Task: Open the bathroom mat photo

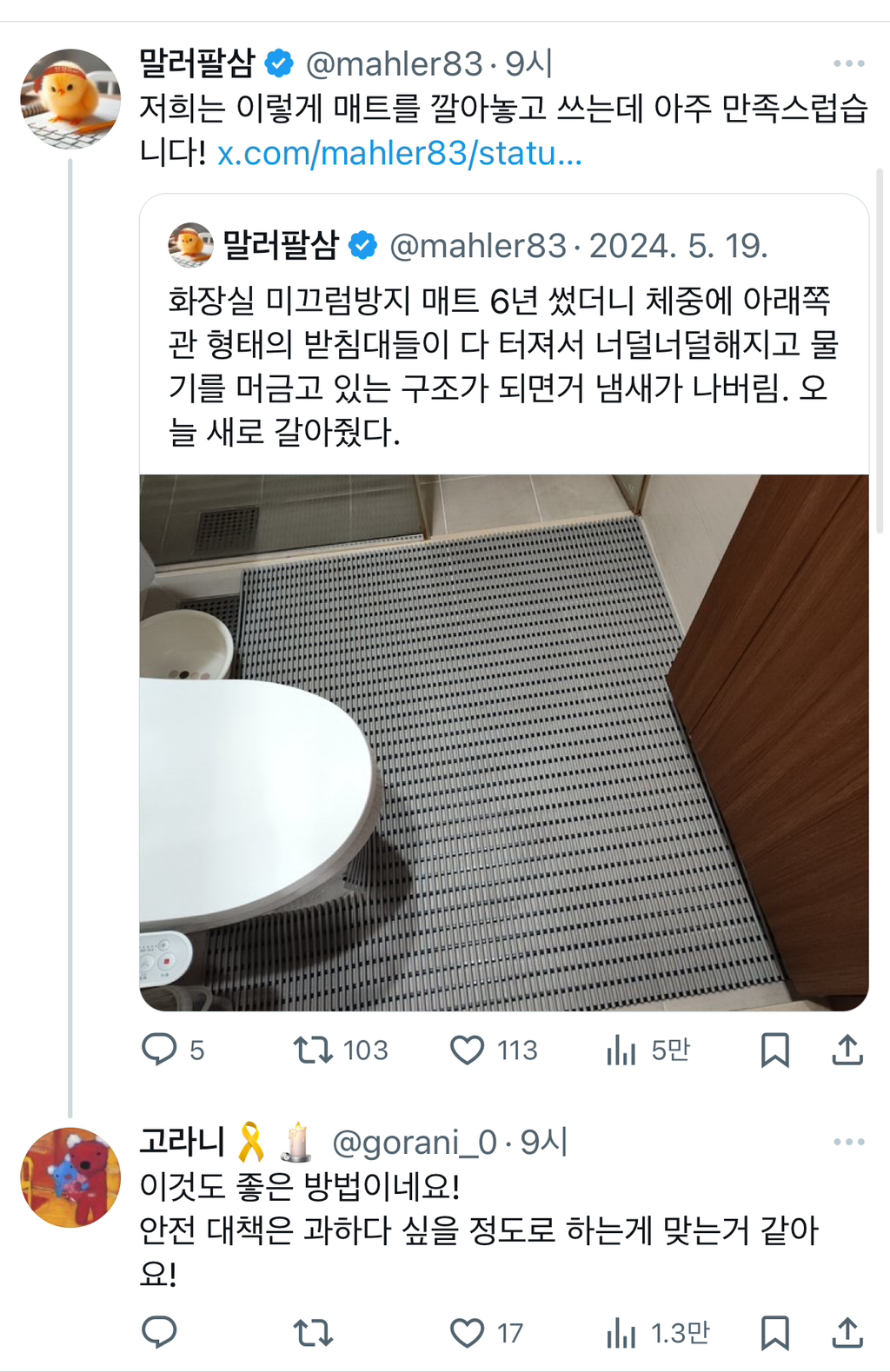Action: click(x=504, y=743)
